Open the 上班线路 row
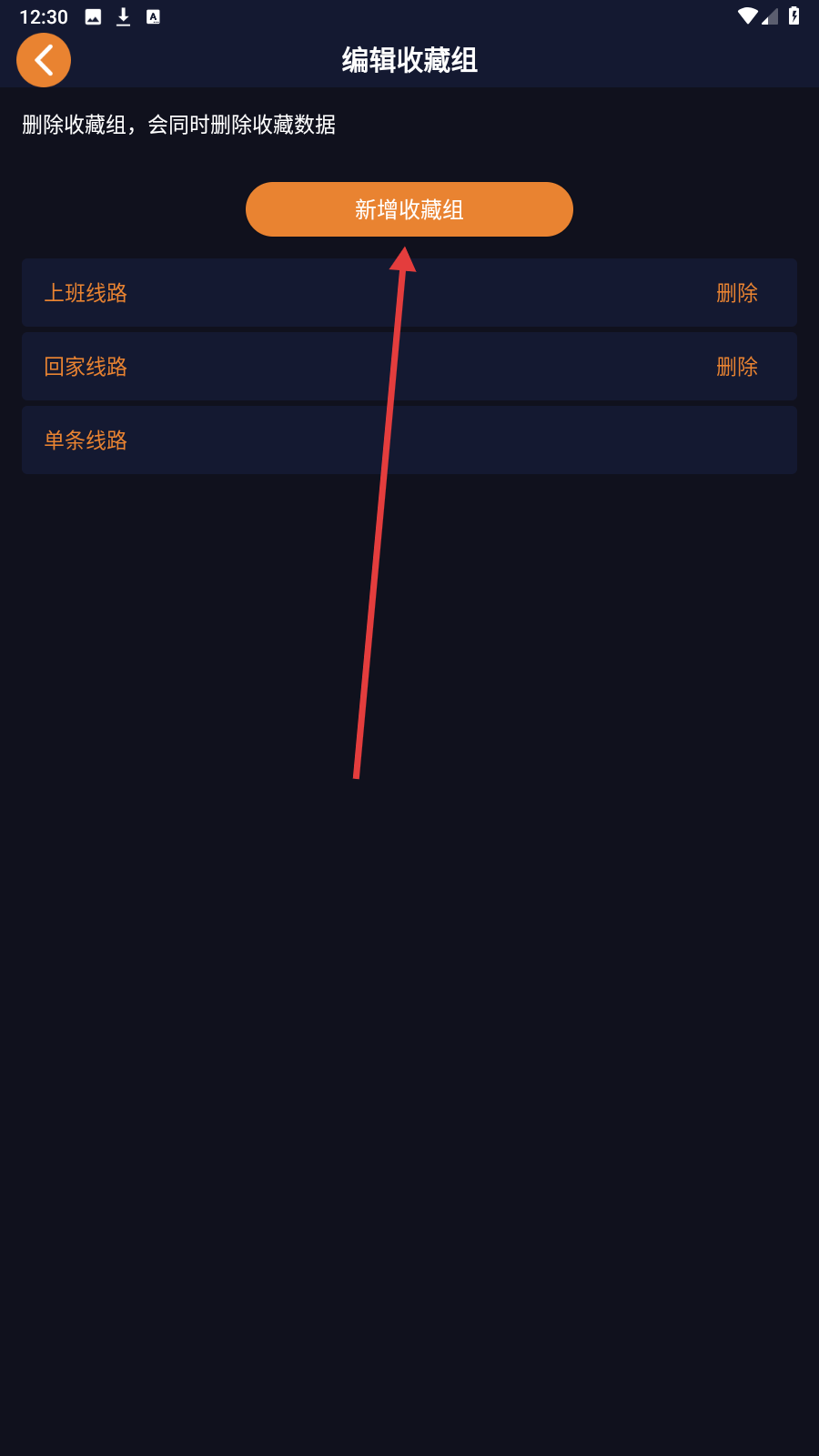819x1456 pixels. coord(409,293)
